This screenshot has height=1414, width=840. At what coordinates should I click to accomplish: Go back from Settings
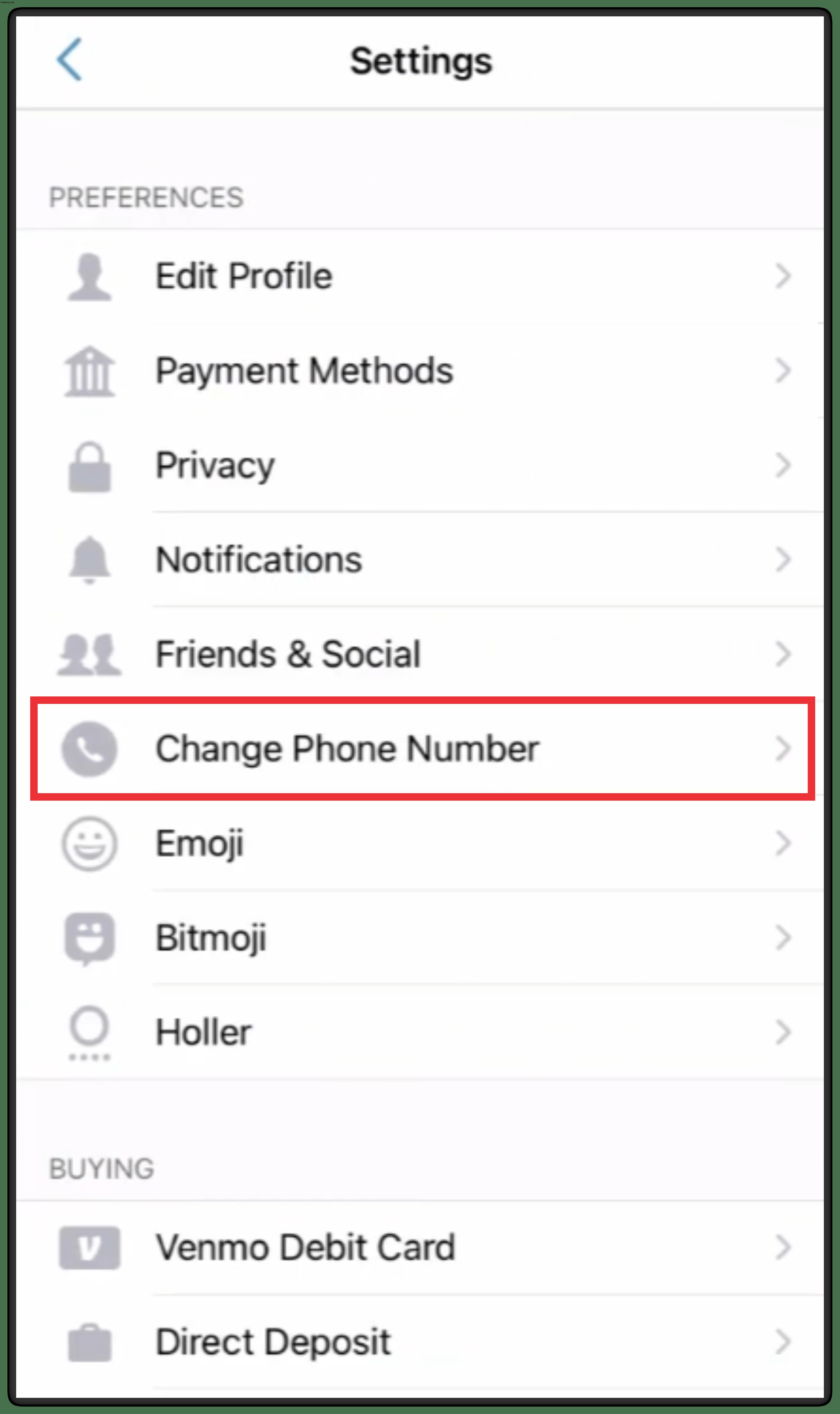click(x=69, y=59)
